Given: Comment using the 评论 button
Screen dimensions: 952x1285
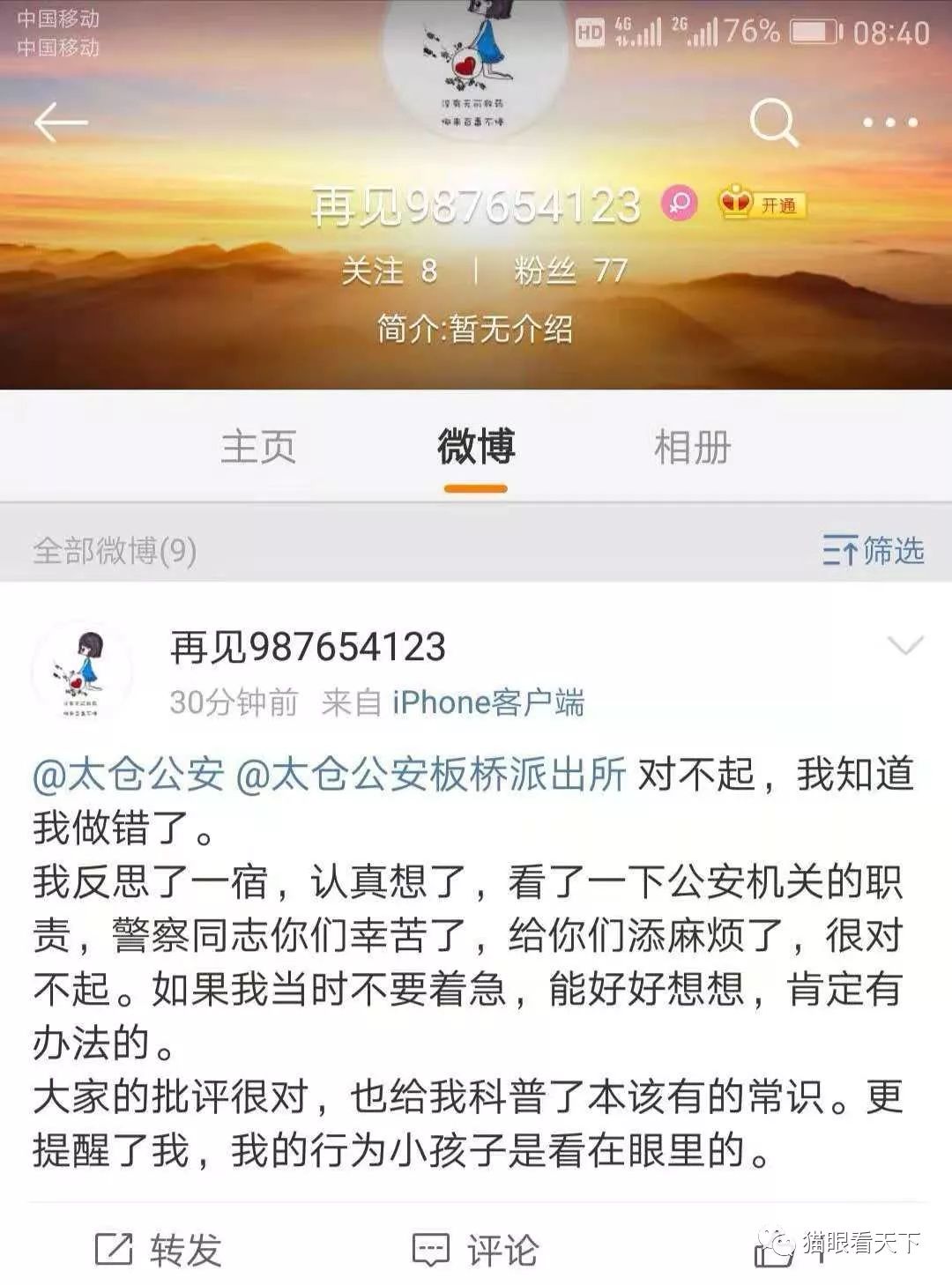Looking at the screenshot, I should pyautogui.click(x=476, y=1250).
